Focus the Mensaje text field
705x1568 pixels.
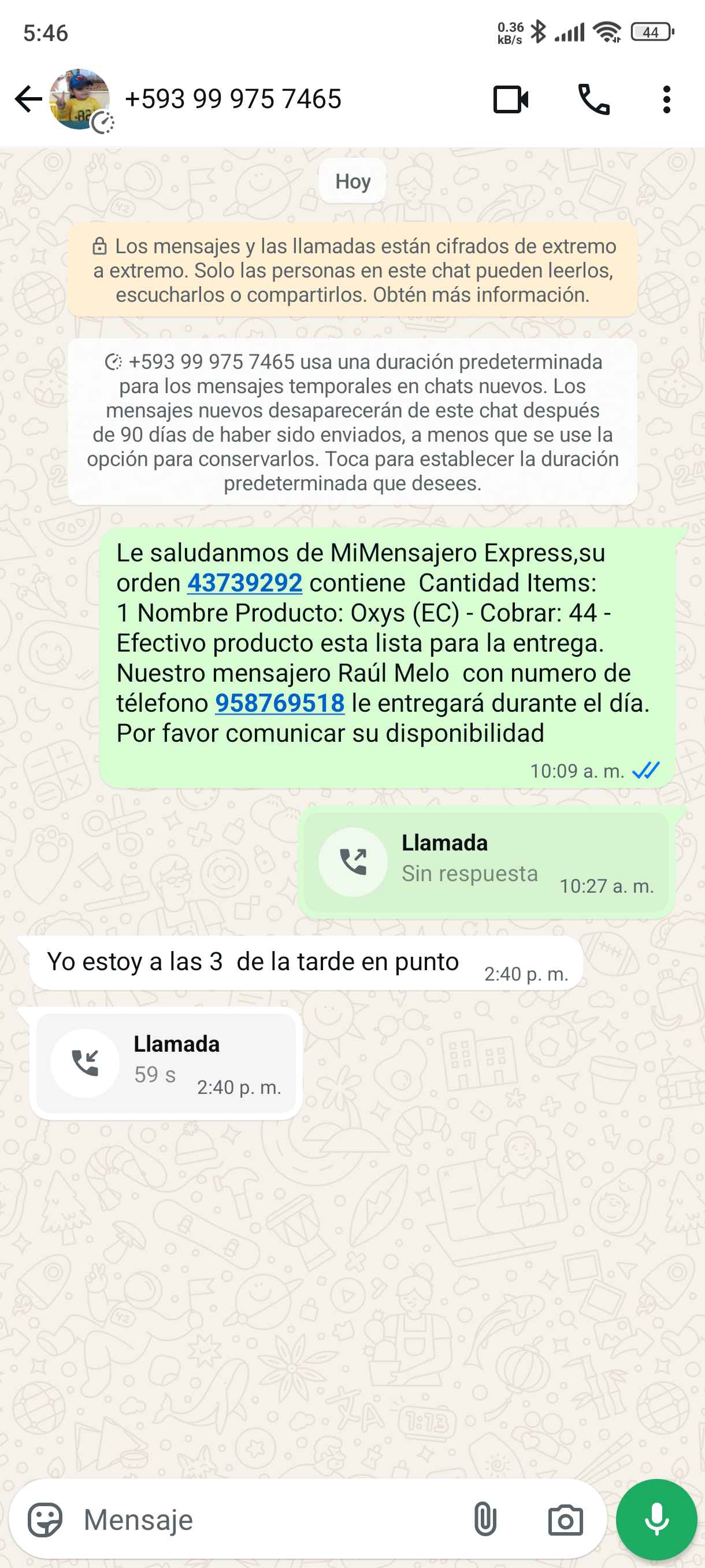[x=268, y=1520]
